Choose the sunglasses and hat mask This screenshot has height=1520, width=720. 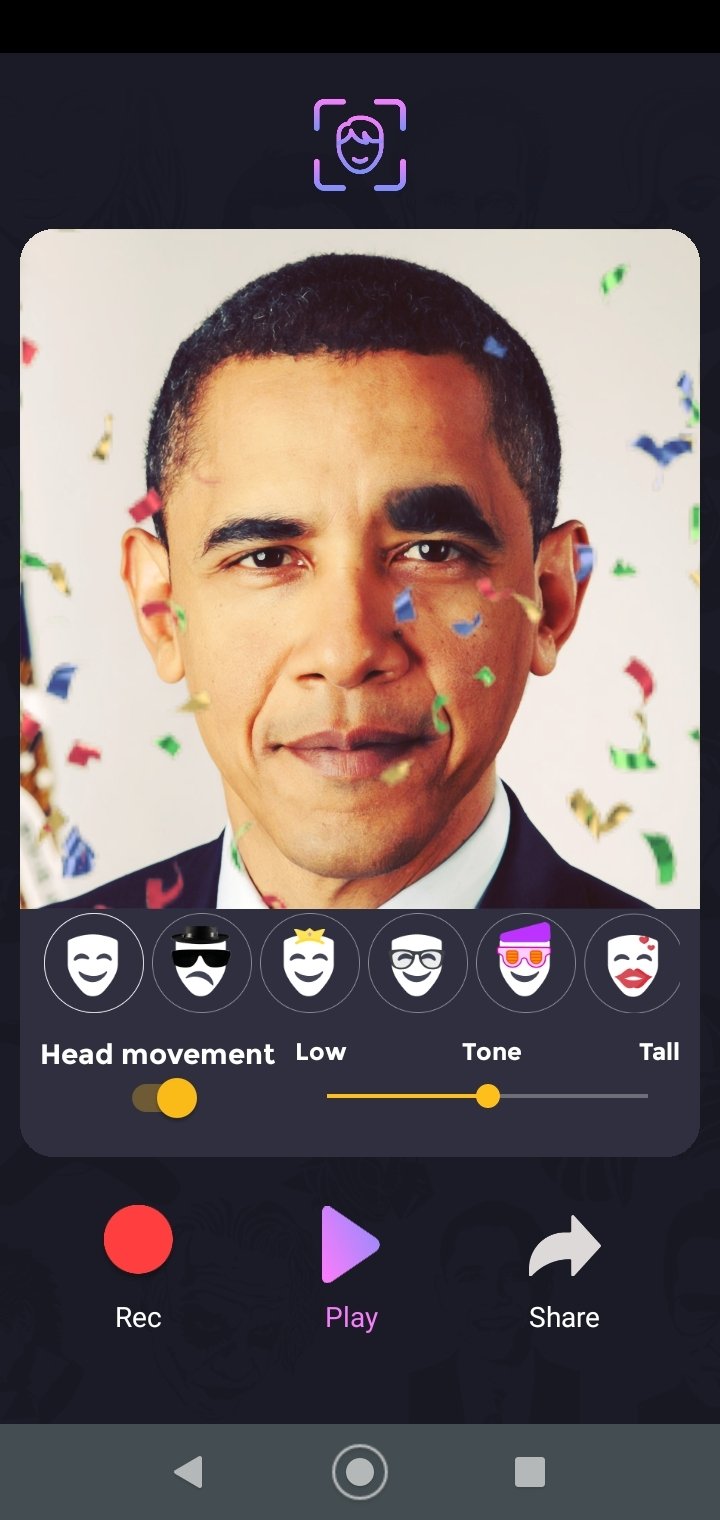click(201, 963)
